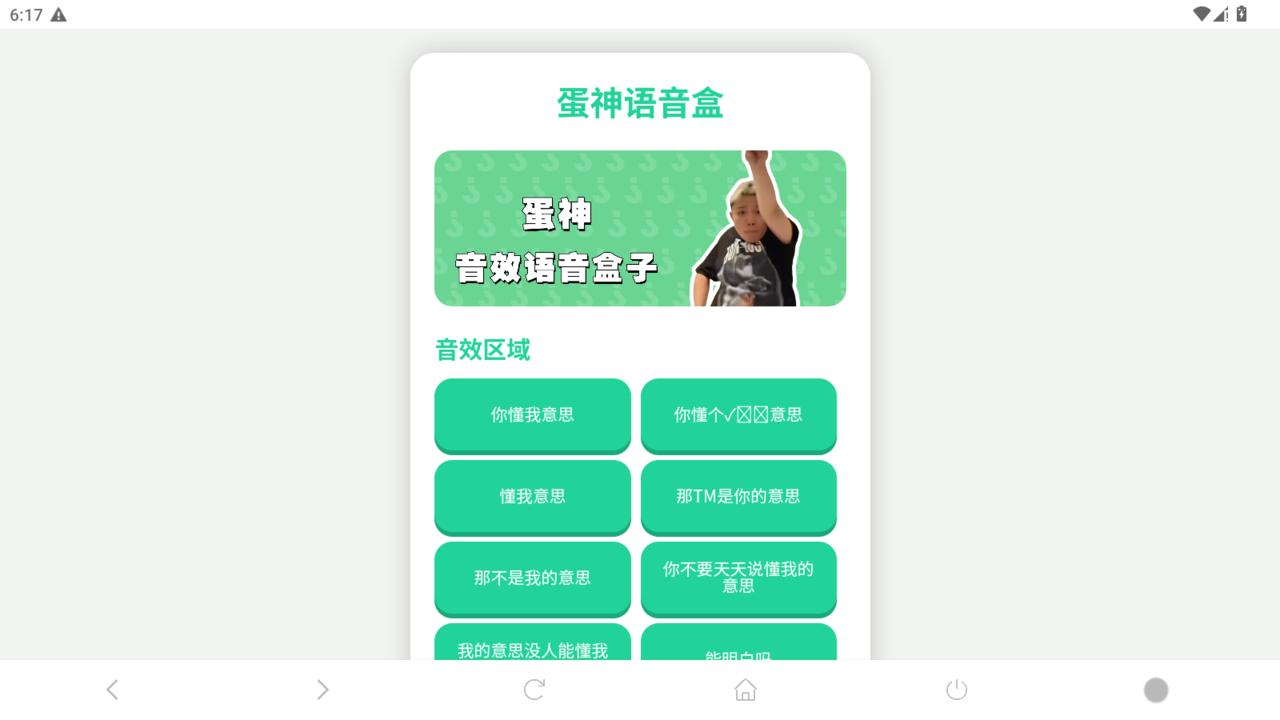
Task: Go forward with the right arrow
Action: (x=322, y=690)
